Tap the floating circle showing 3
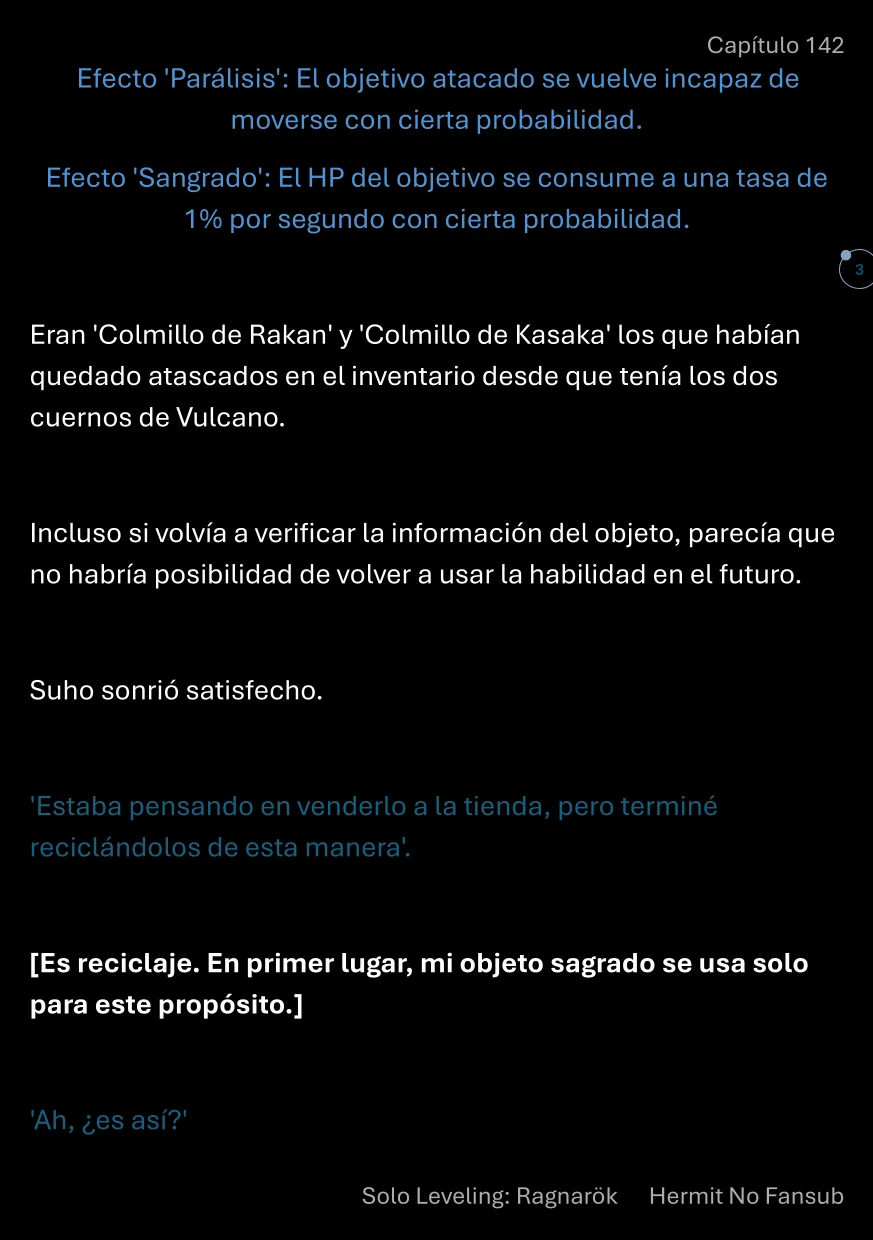The width and height of the screenshot is (873, 1240). (857, 269)
